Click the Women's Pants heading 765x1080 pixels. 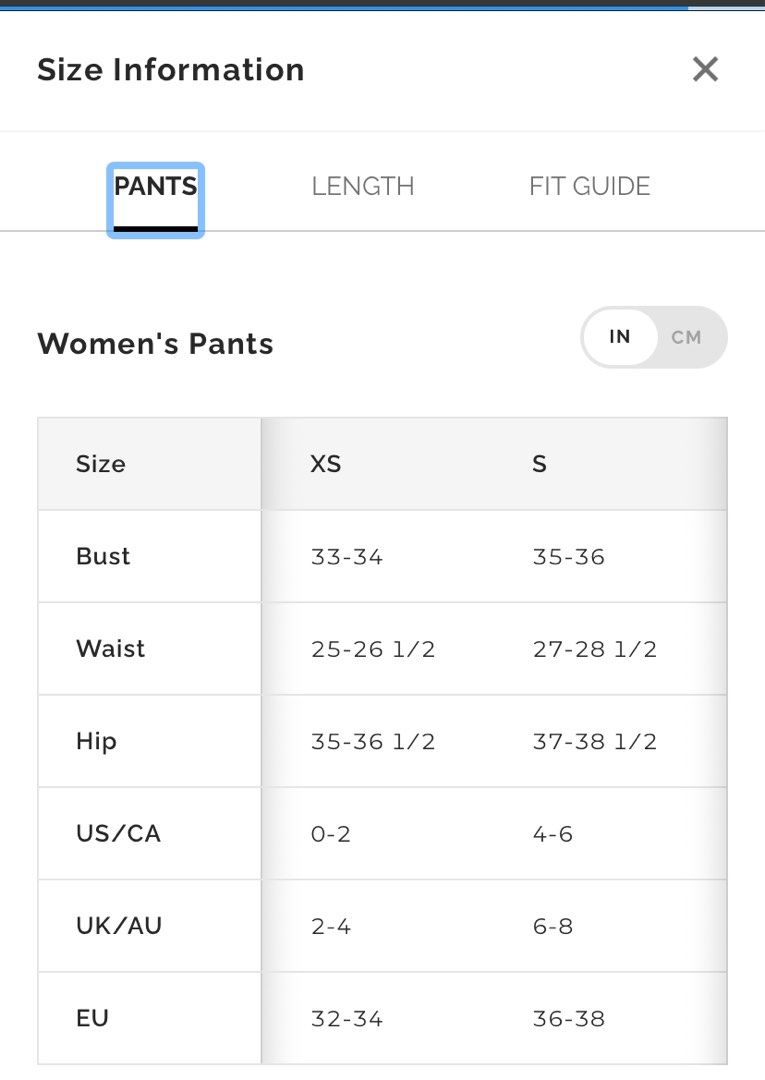(155, 343)
